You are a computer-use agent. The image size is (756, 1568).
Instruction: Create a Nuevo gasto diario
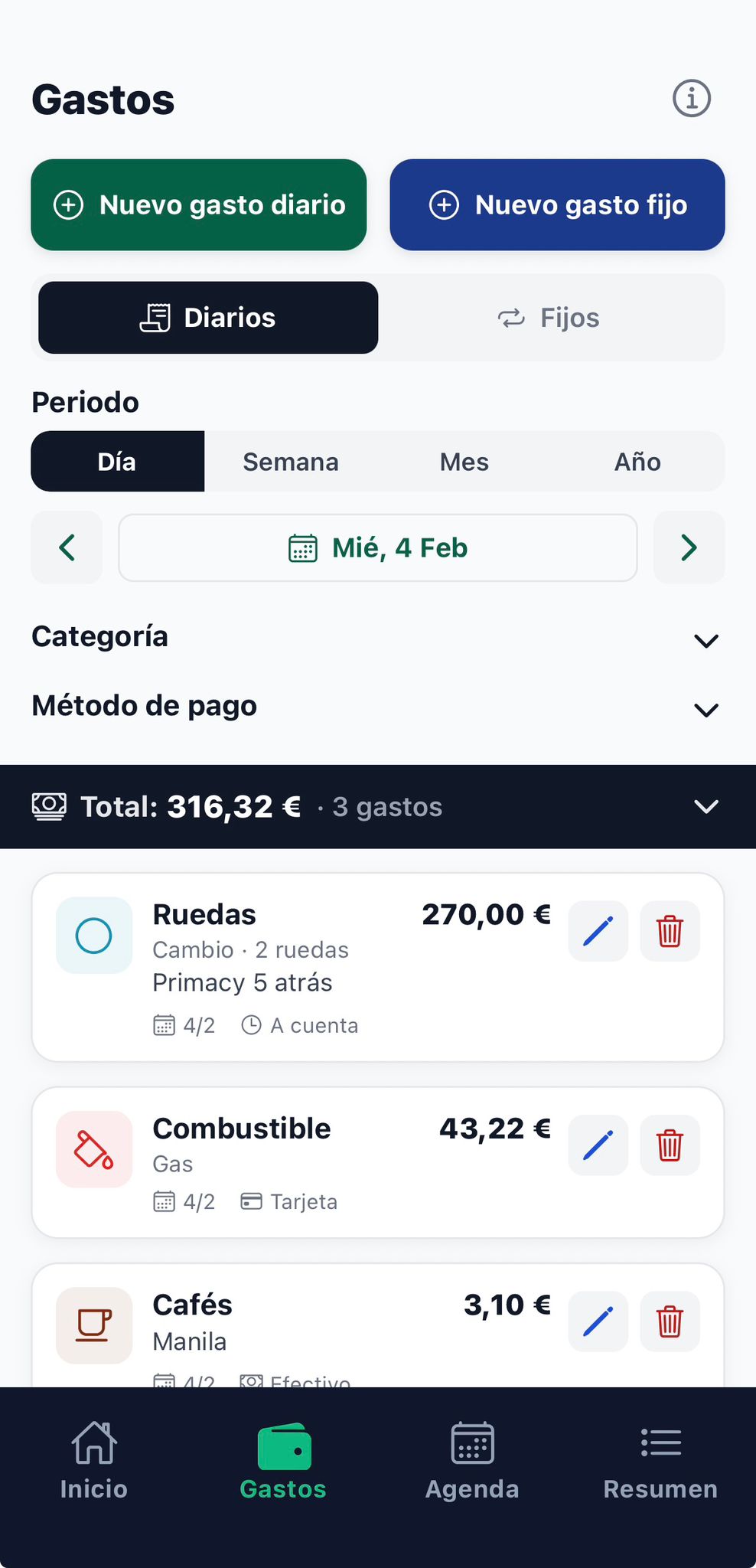[x=198, y=205]
